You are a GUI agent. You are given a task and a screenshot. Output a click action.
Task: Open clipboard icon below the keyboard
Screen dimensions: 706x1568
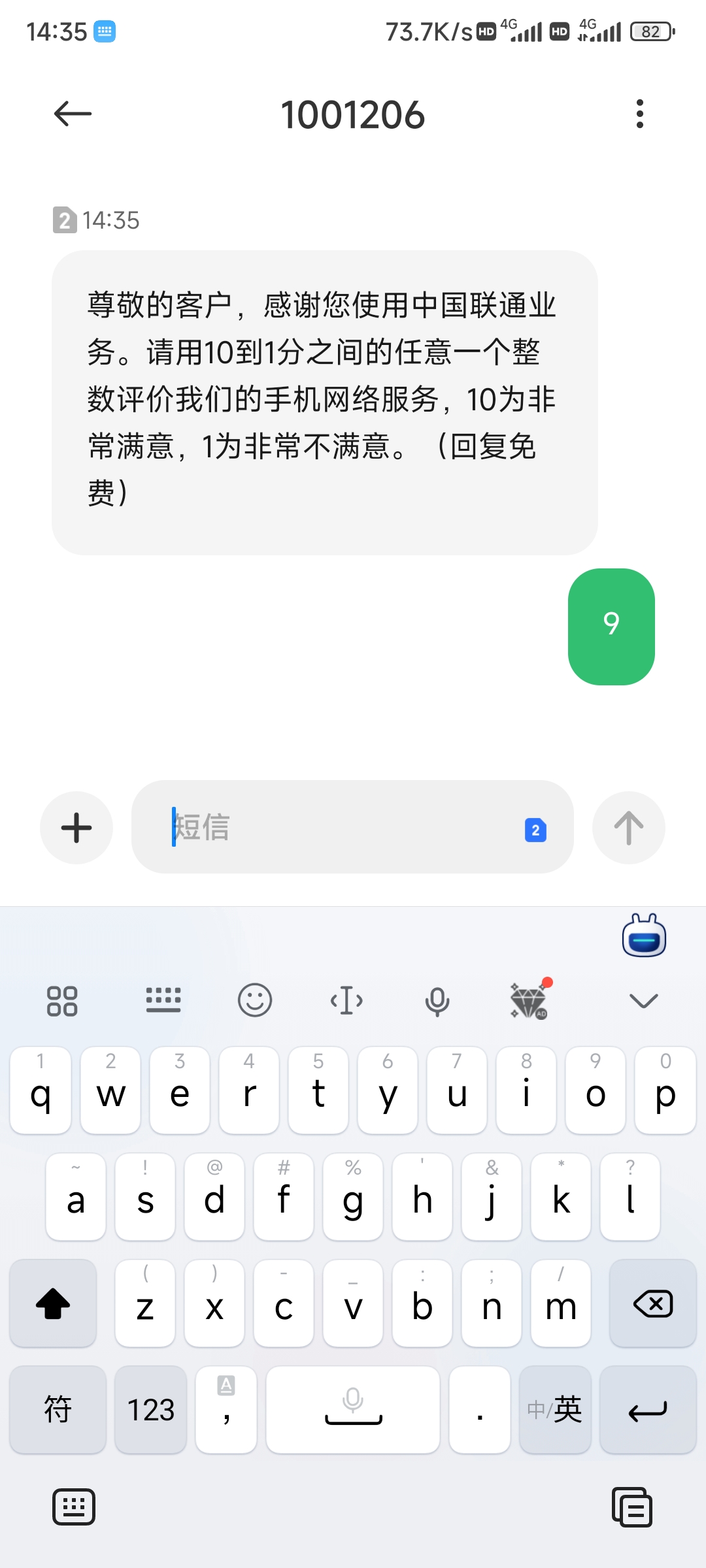coord(631,1507)
